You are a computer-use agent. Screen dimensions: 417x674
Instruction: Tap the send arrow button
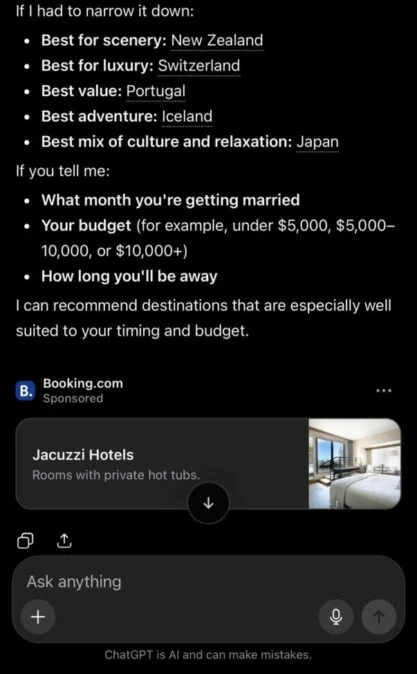379,617
